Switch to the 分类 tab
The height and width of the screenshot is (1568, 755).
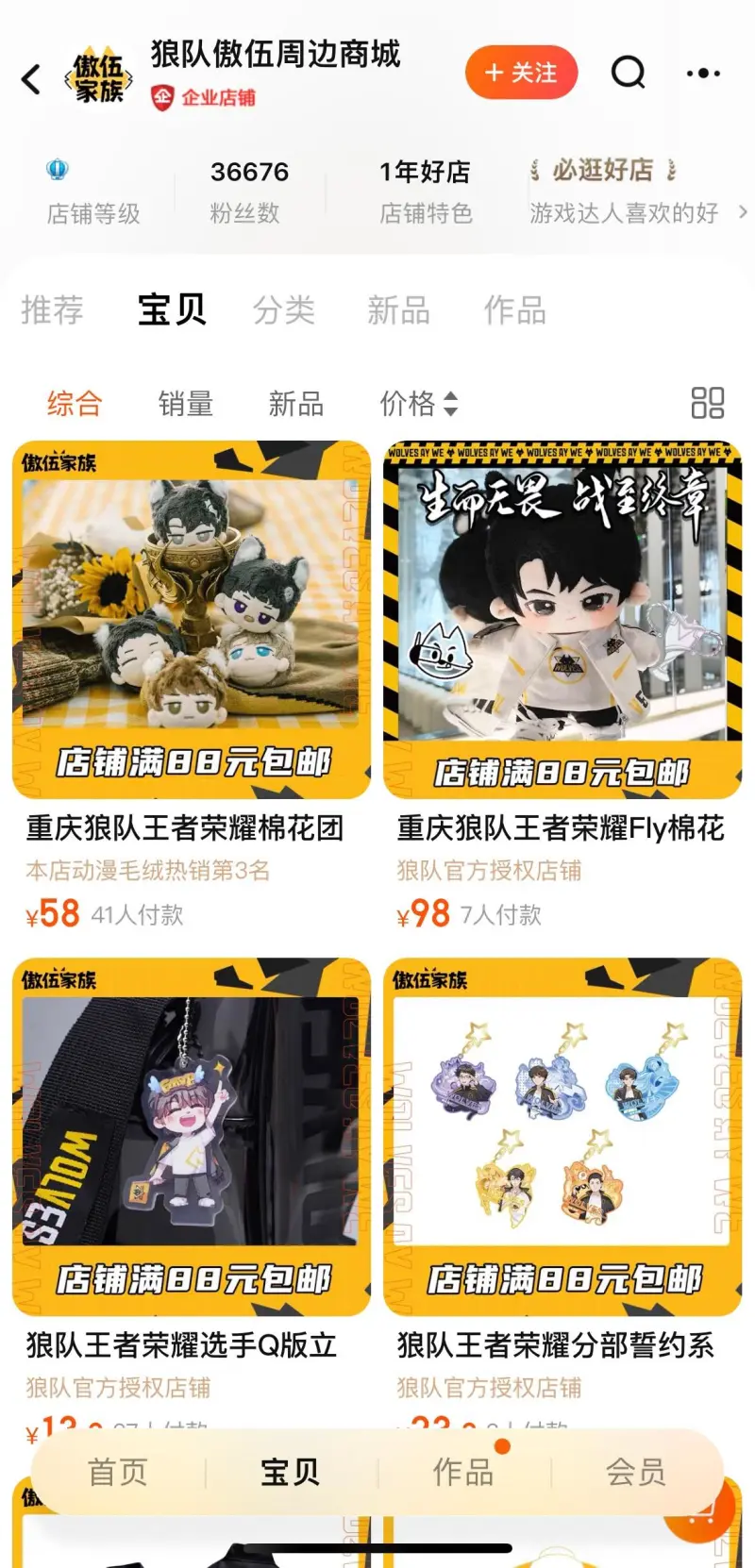coord(283,310)
